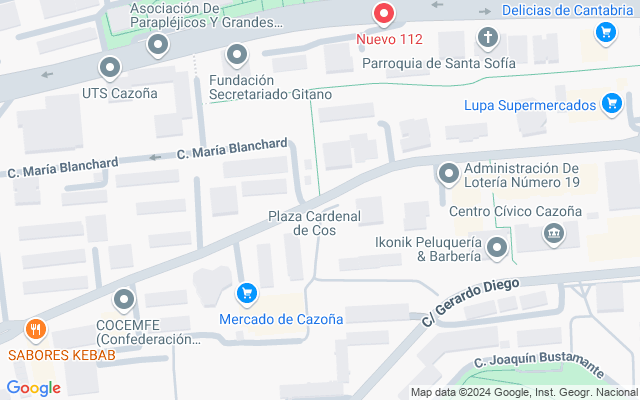640x400 pixels.
Task: Open the Centro Cívico Cazoña marker
Action: click(x=552, y=234)
